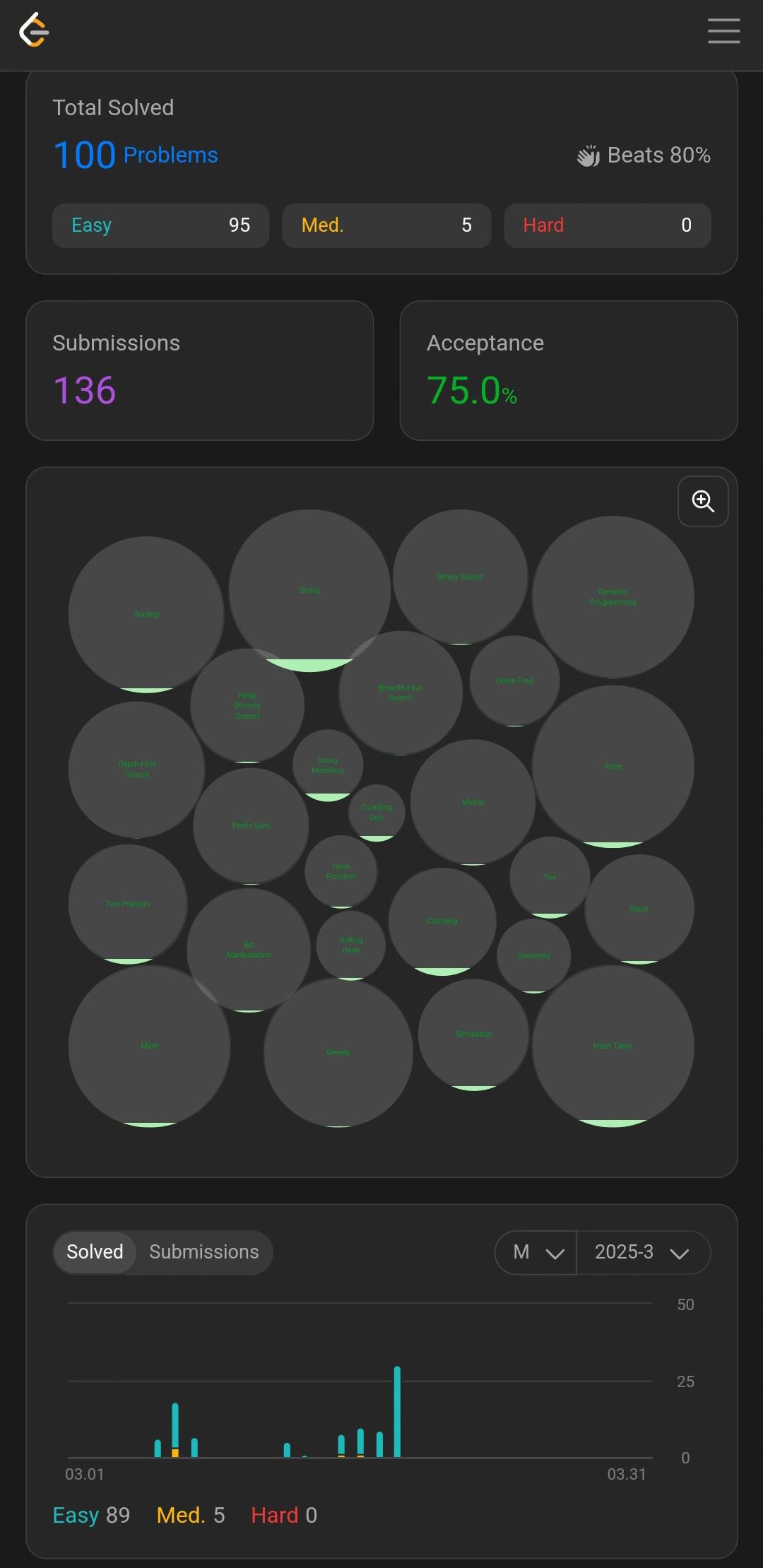Tap the Hard 0 difficulty chip
This screenshot has height=1568, width=763.
pyautogui.click(x=607, y=225)
